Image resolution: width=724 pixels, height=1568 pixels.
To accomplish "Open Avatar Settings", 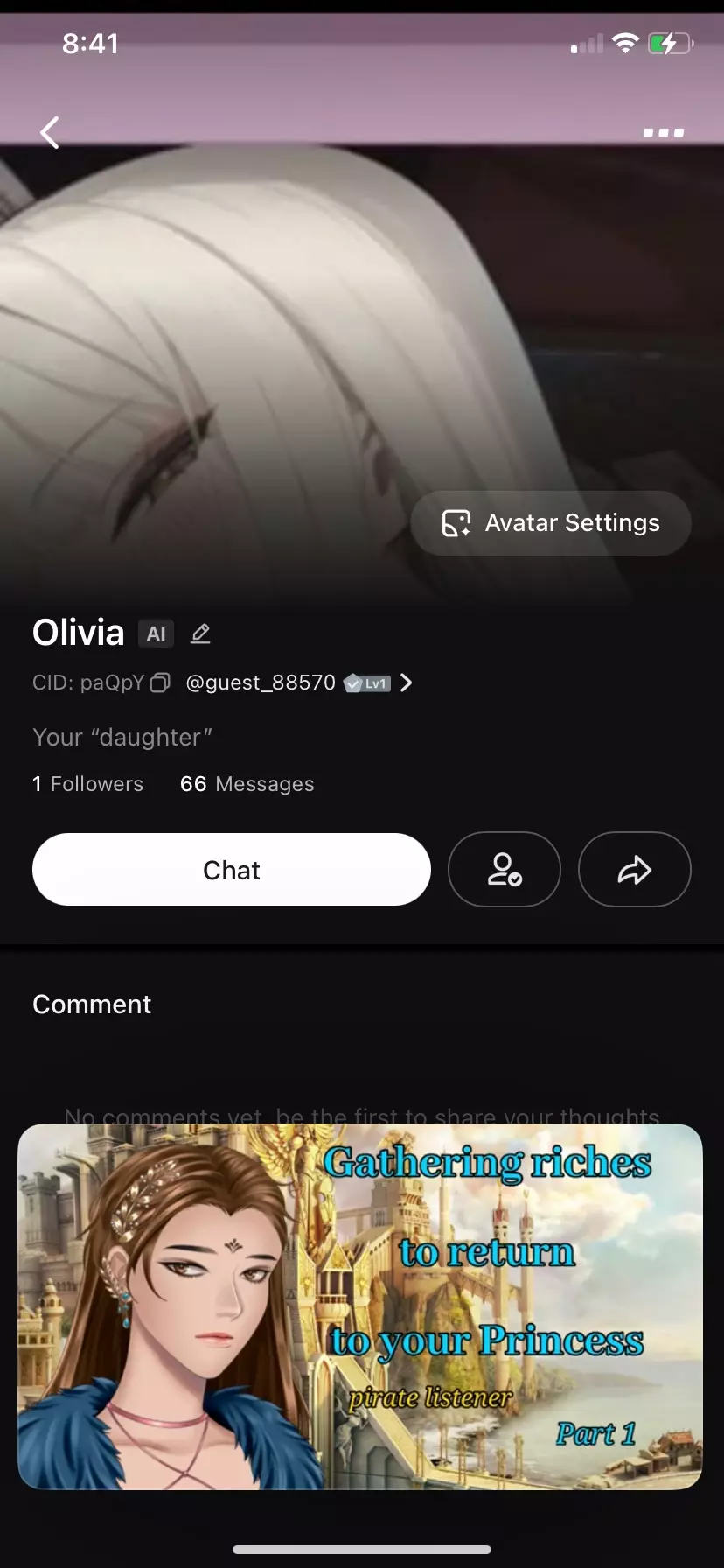I will pyautogui.click(x=551, y=523).
